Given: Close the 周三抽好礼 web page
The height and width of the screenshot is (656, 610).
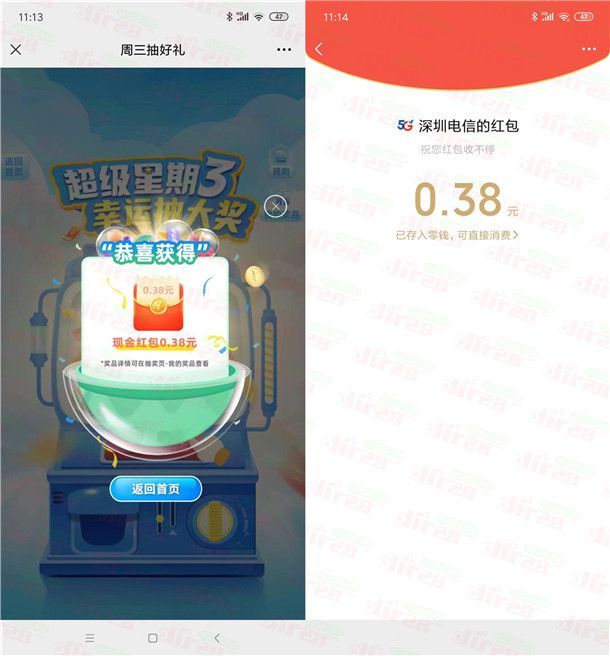Looking at the screenshot, I should tap(15, 49).
